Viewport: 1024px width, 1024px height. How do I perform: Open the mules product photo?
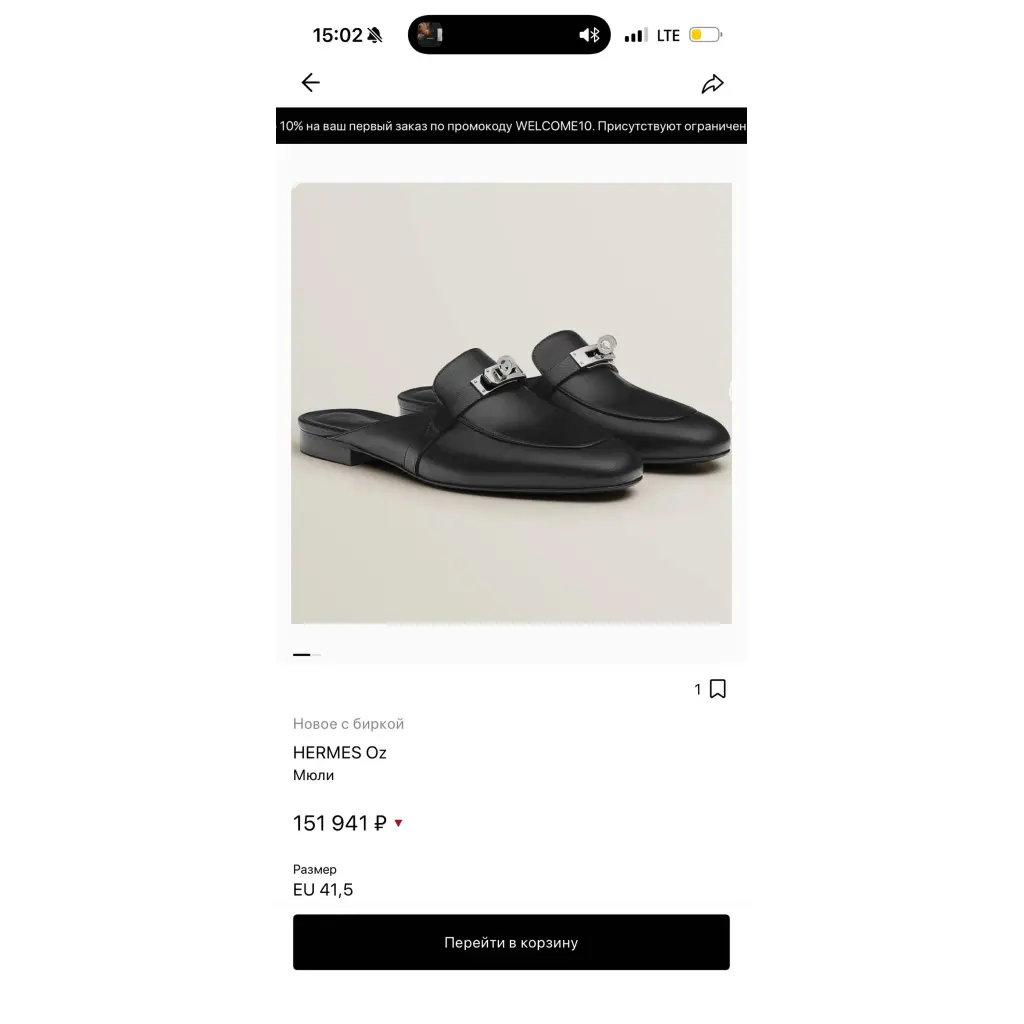point(511,403)
